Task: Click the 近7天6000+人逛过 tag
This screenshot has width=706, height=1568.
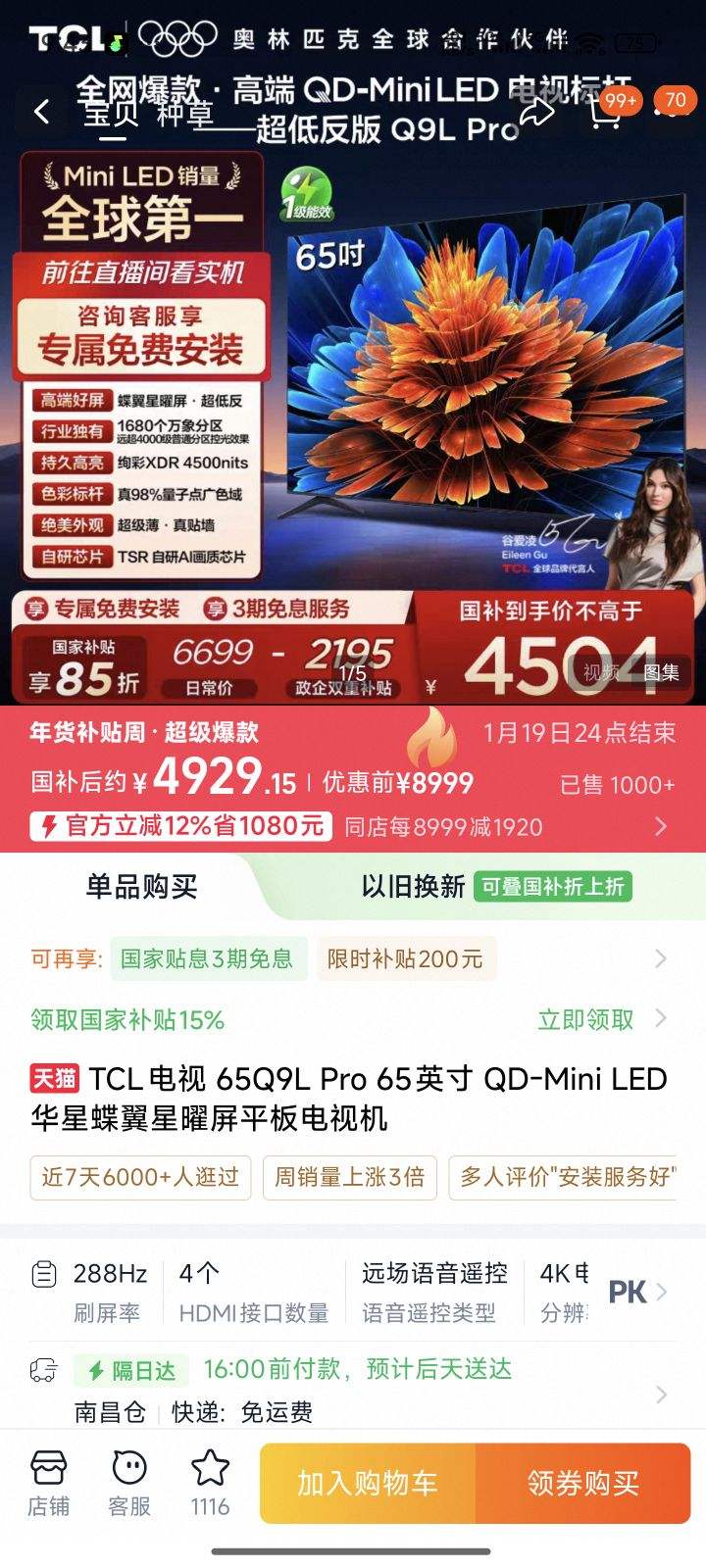Action: [x=139, y=1178]
